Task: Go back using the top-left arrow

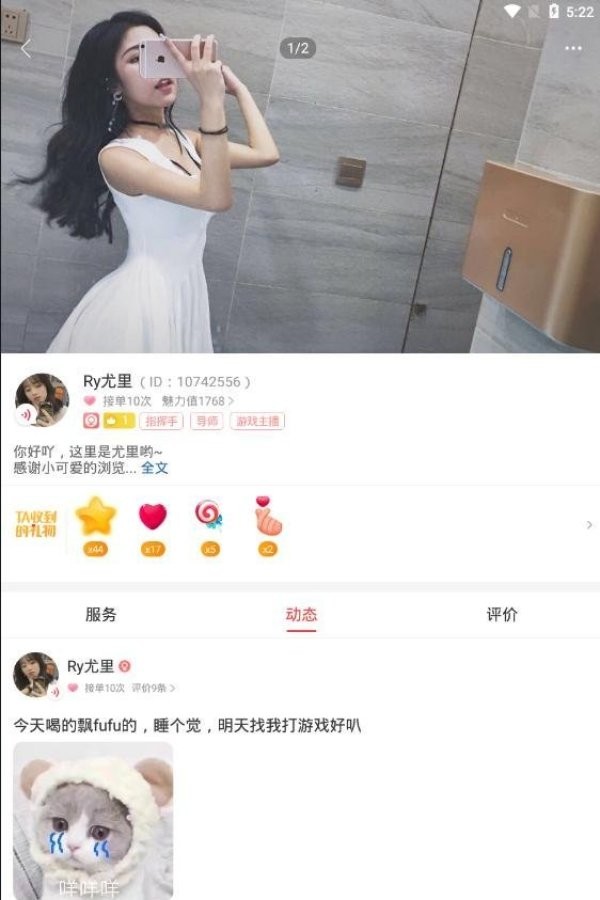Action: coord(26,48)
